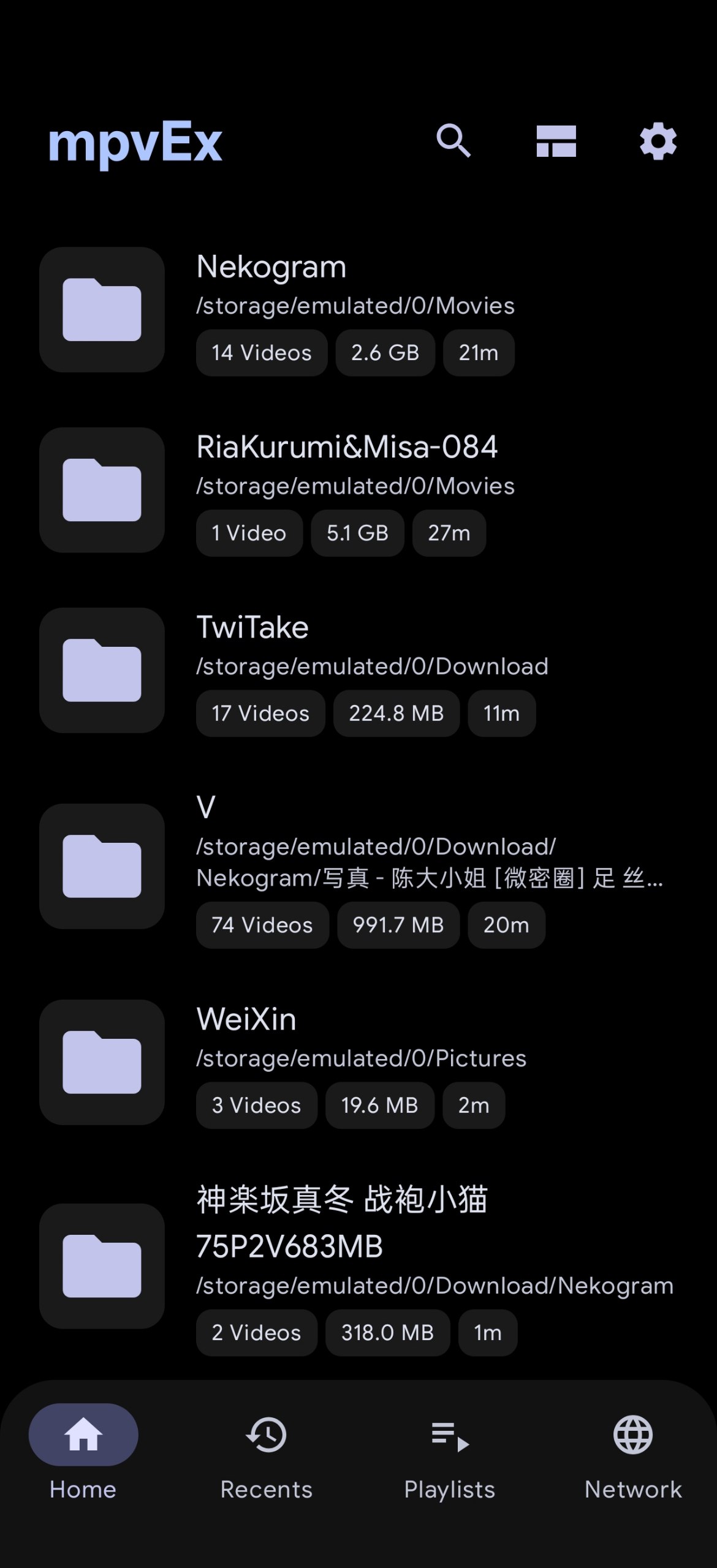Select the Network tab

tap(633, 1453)
